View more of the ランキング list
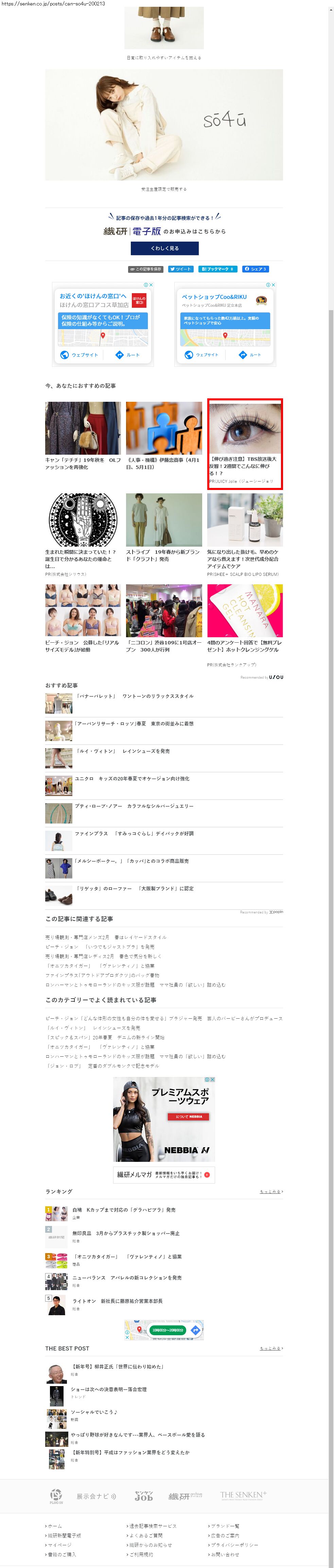Screen dimensions: 334x1568 click(270, 1191)
